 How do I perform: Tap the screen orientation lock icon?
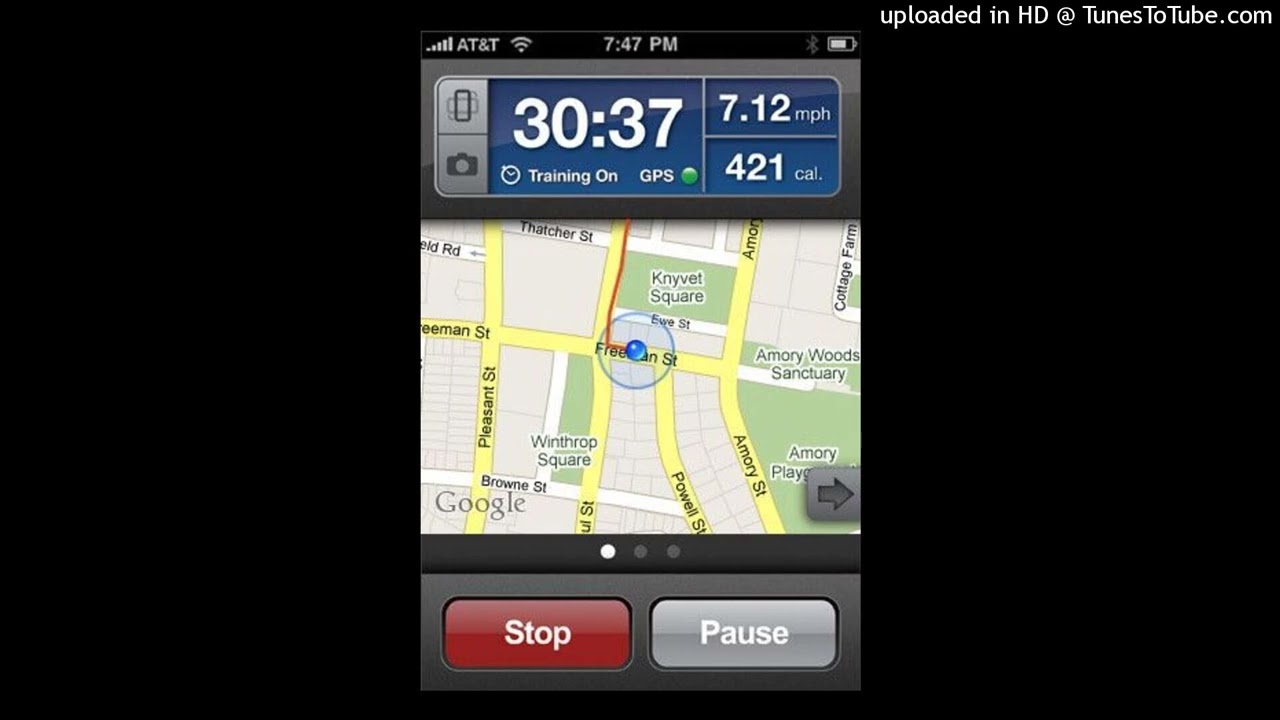(x=462, y=106)
